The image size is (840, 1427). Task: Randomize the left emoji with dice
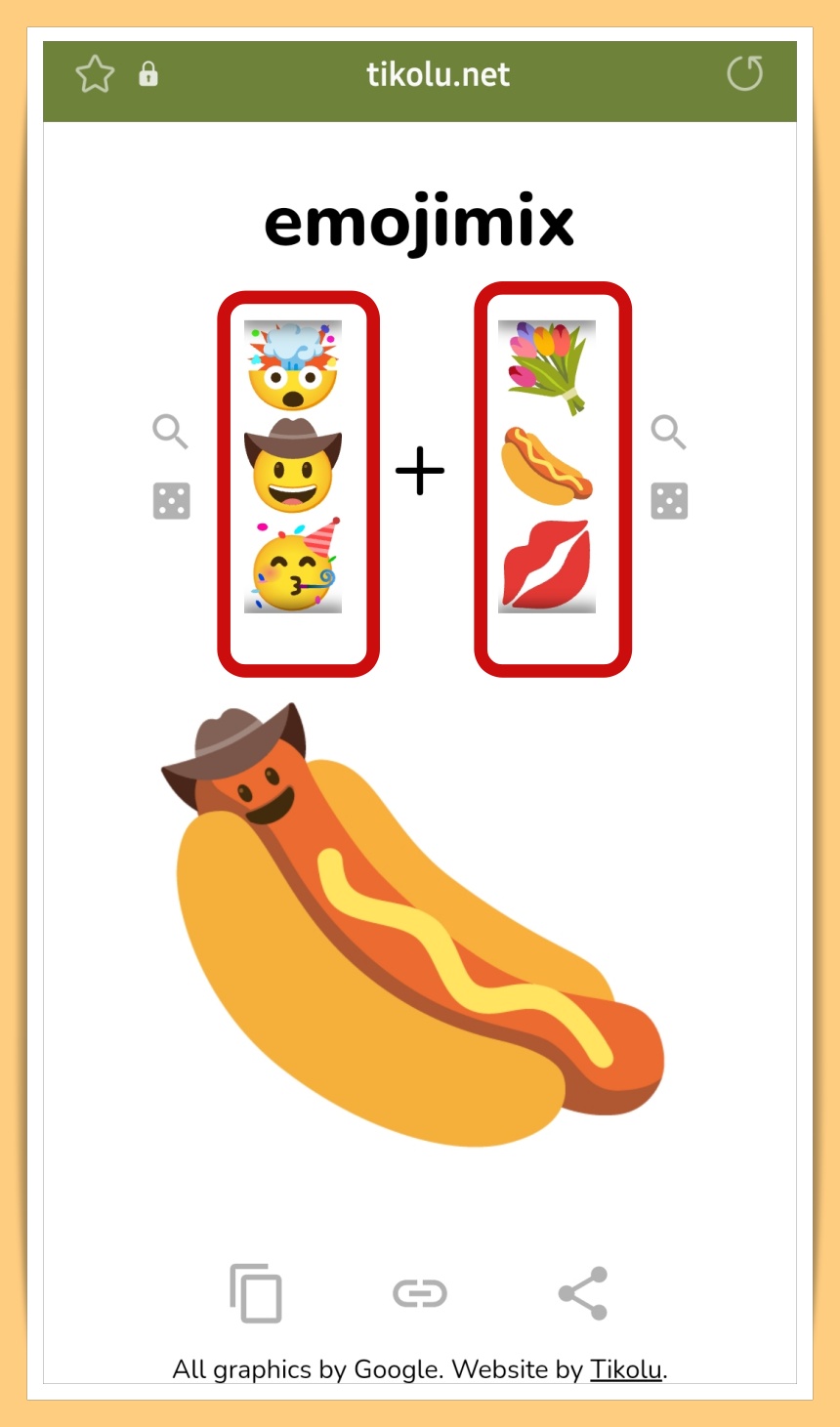pyautogui.click(x=172, y=501)
